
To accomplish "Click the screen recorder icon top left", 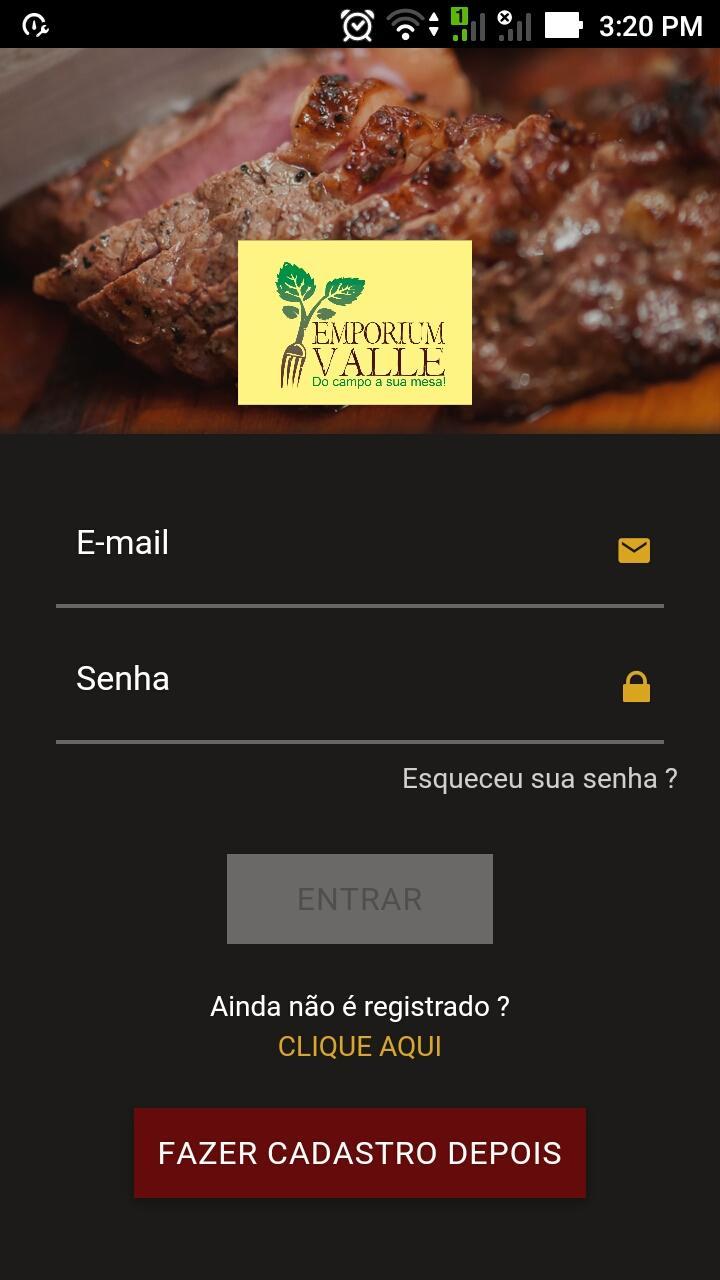I will [x=38, y=25].
